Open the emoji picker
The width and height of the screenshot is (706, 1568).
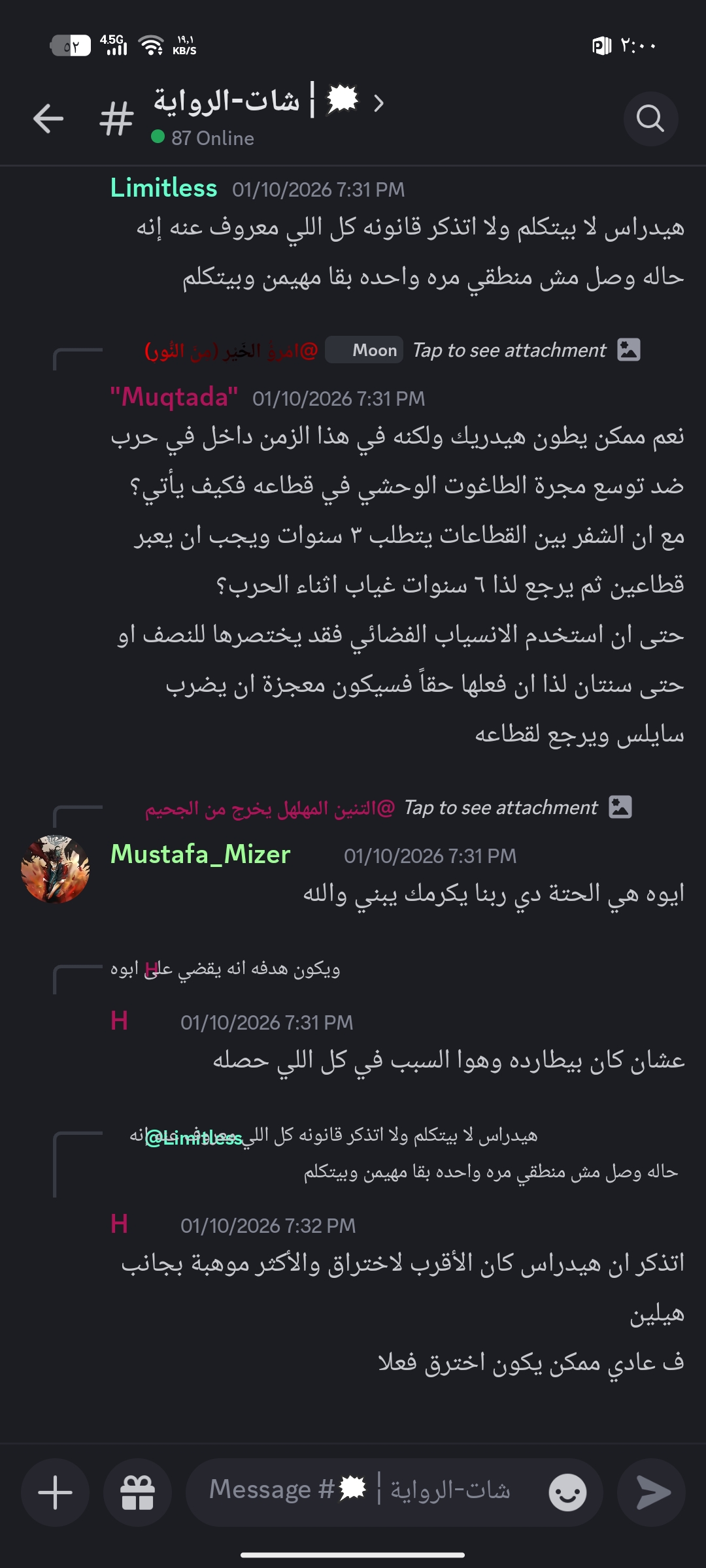567,1492
